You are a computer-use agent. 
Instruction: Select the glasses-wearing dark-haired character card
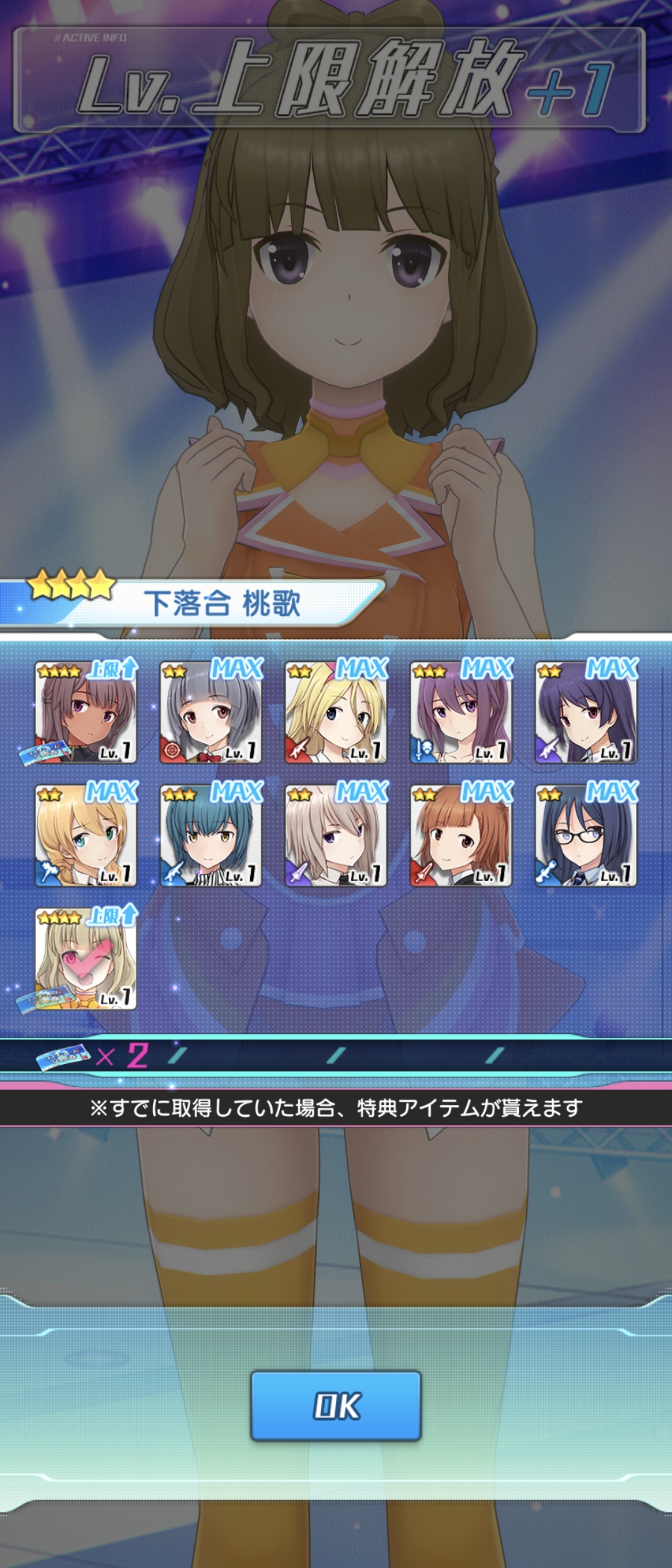click(586, 836)
